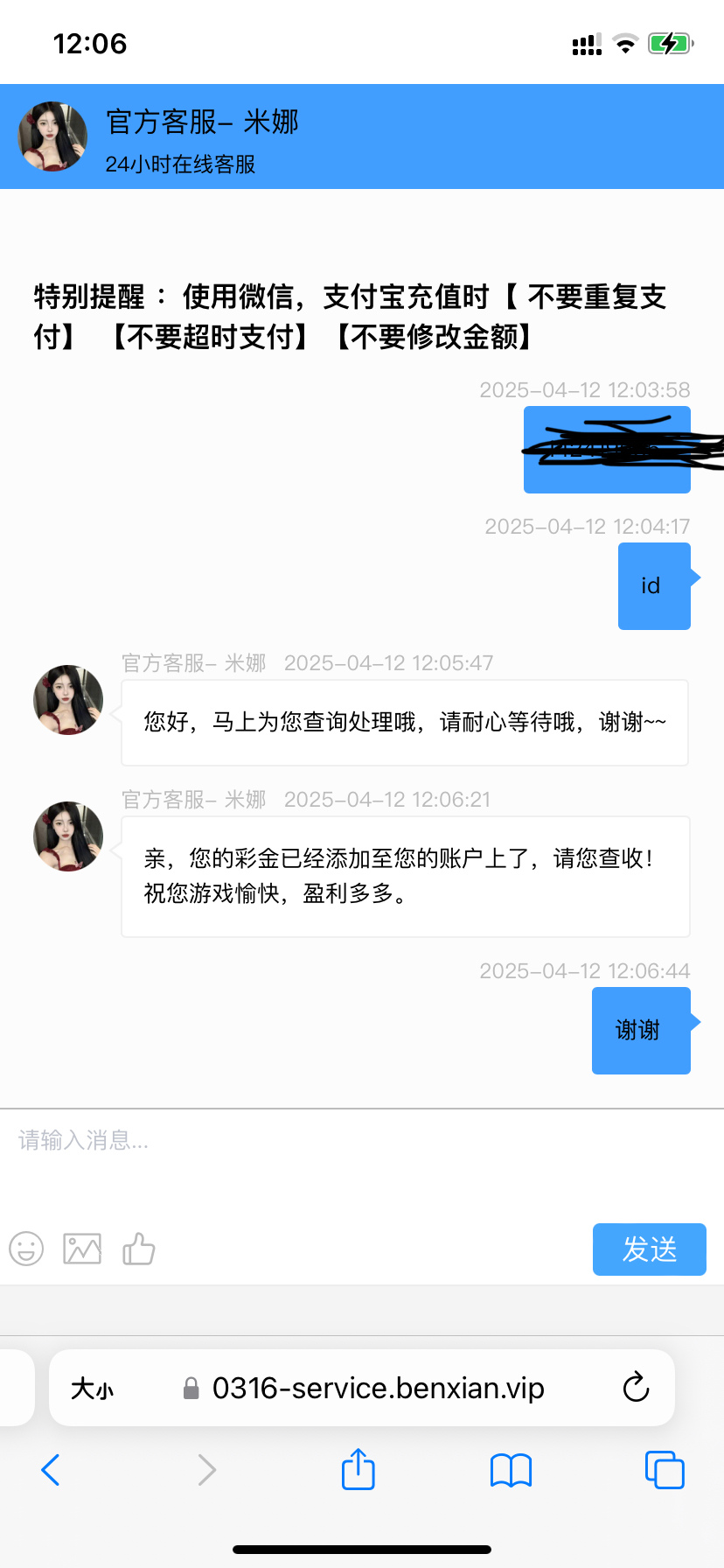The image size is (724, 1568).
Task: Tap the 发送 send button
Action: 649,1249
